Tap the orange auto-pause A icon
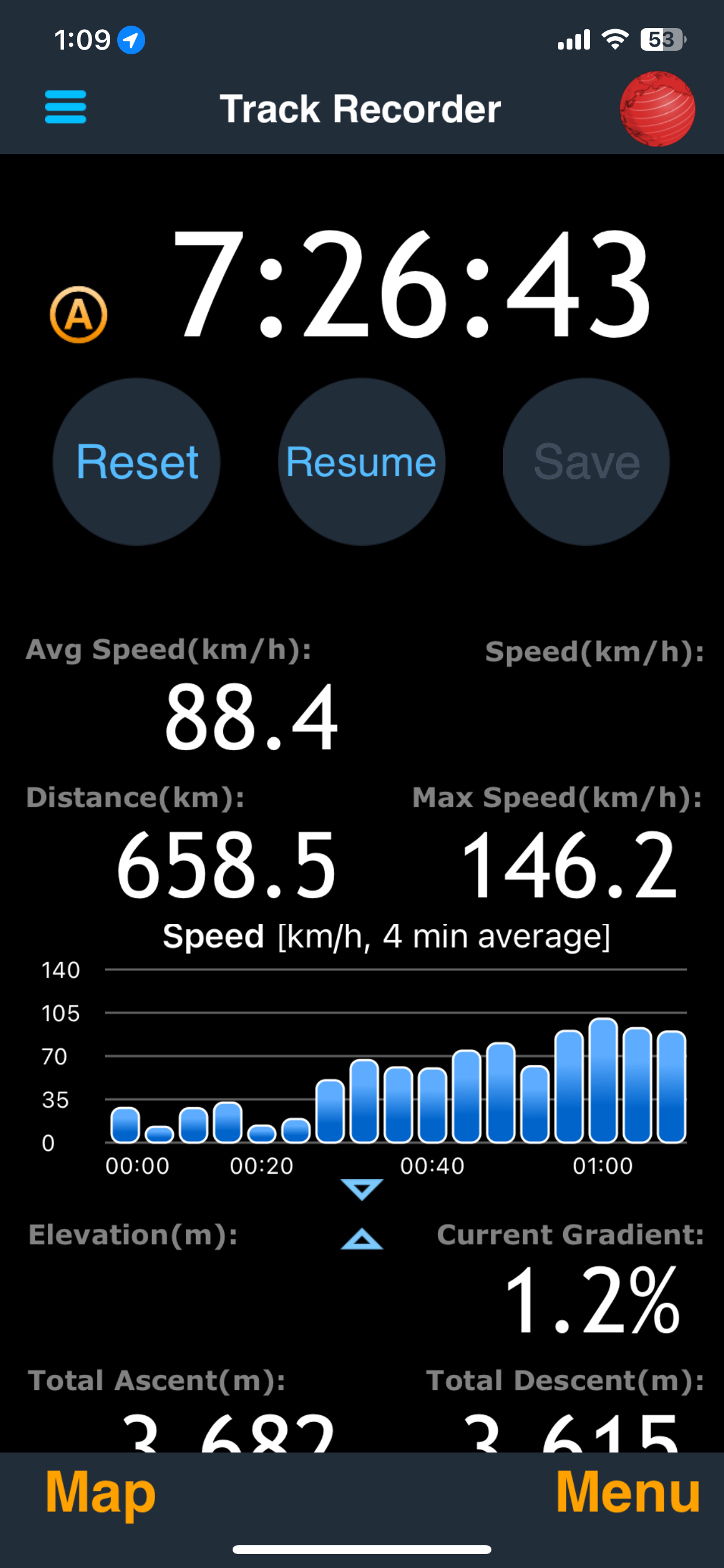724x1568 pixels. point(79,314)
